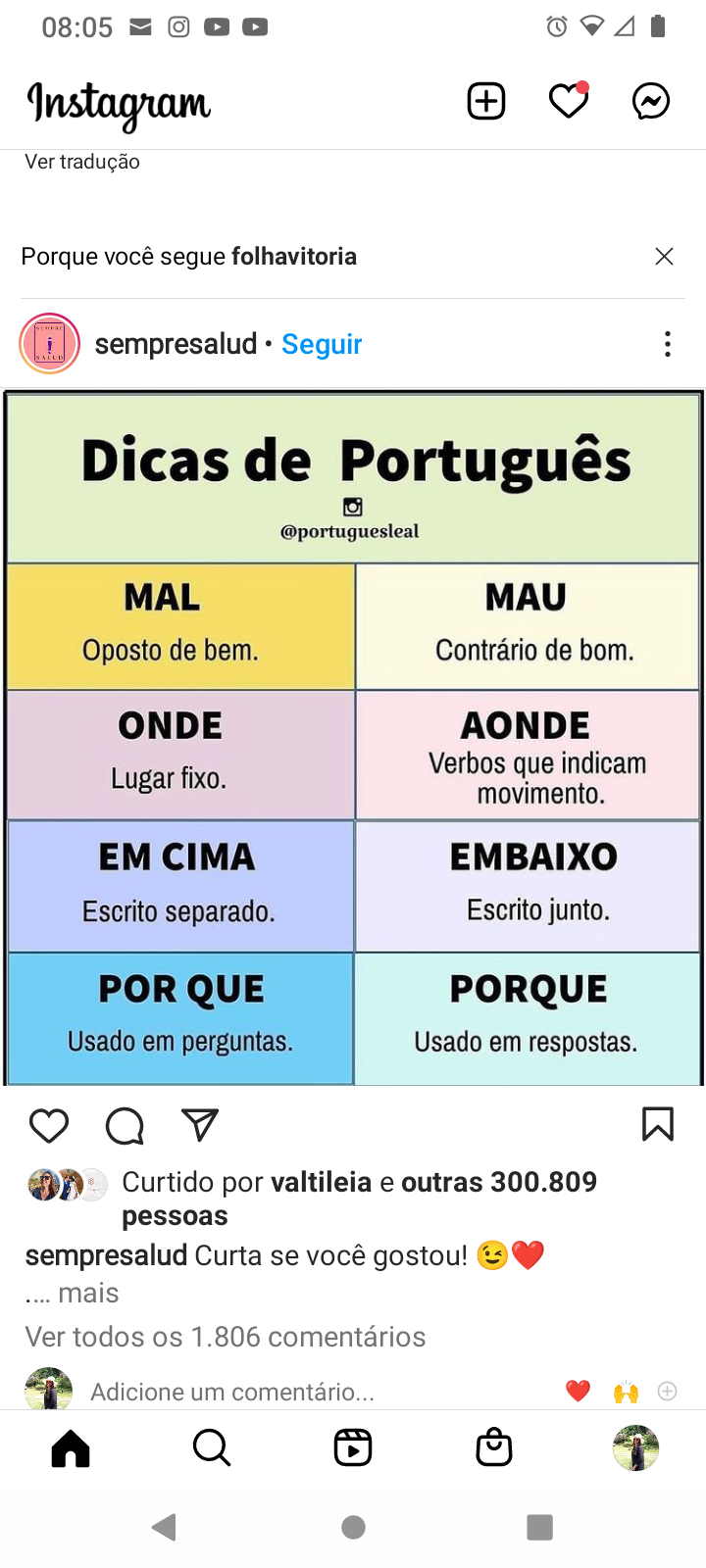
Task: Open emoji picker in comment bar
Action: click(x=667, y=1390)
